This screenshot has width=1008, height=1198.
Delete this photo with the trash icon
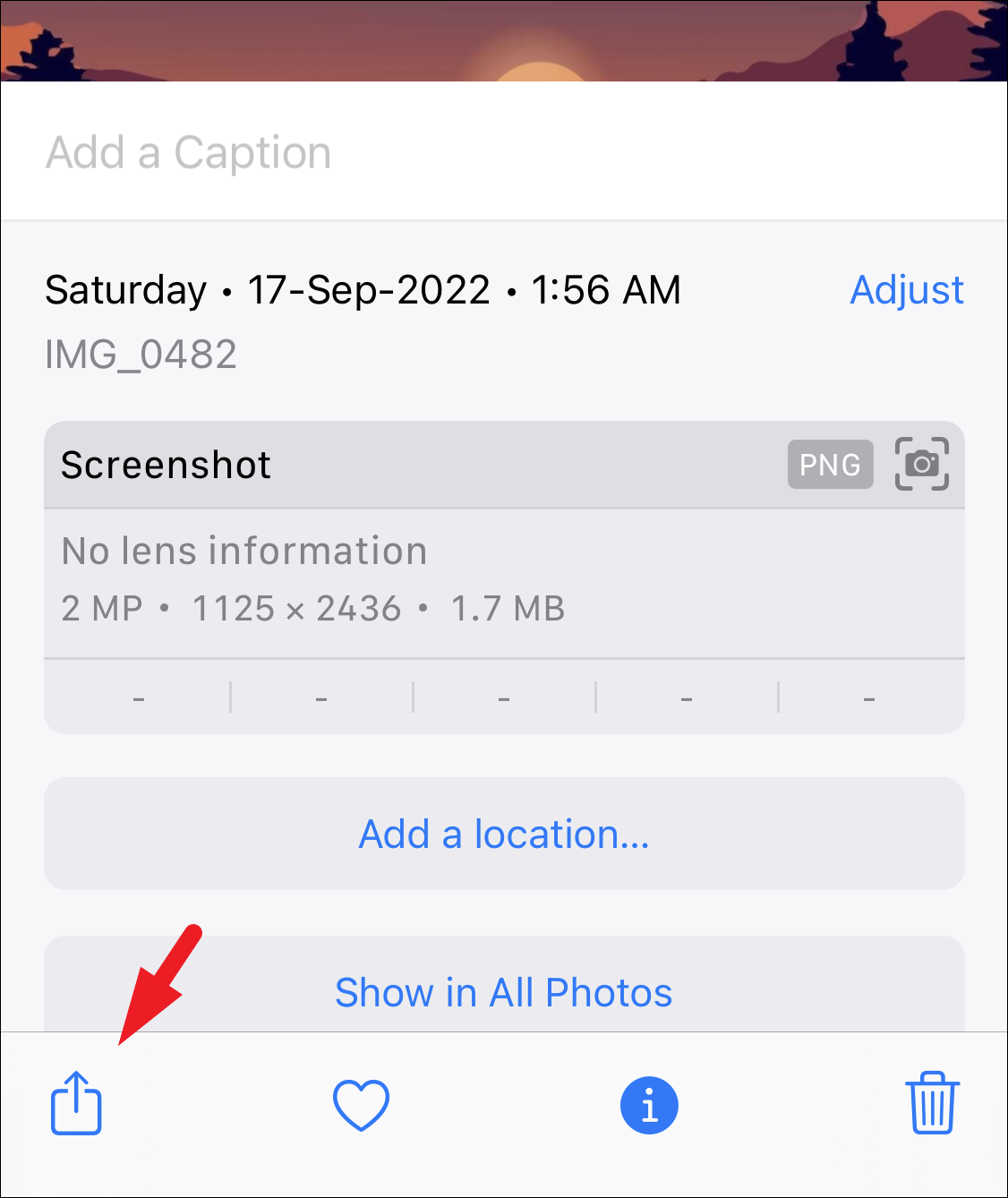point(932,1103)
